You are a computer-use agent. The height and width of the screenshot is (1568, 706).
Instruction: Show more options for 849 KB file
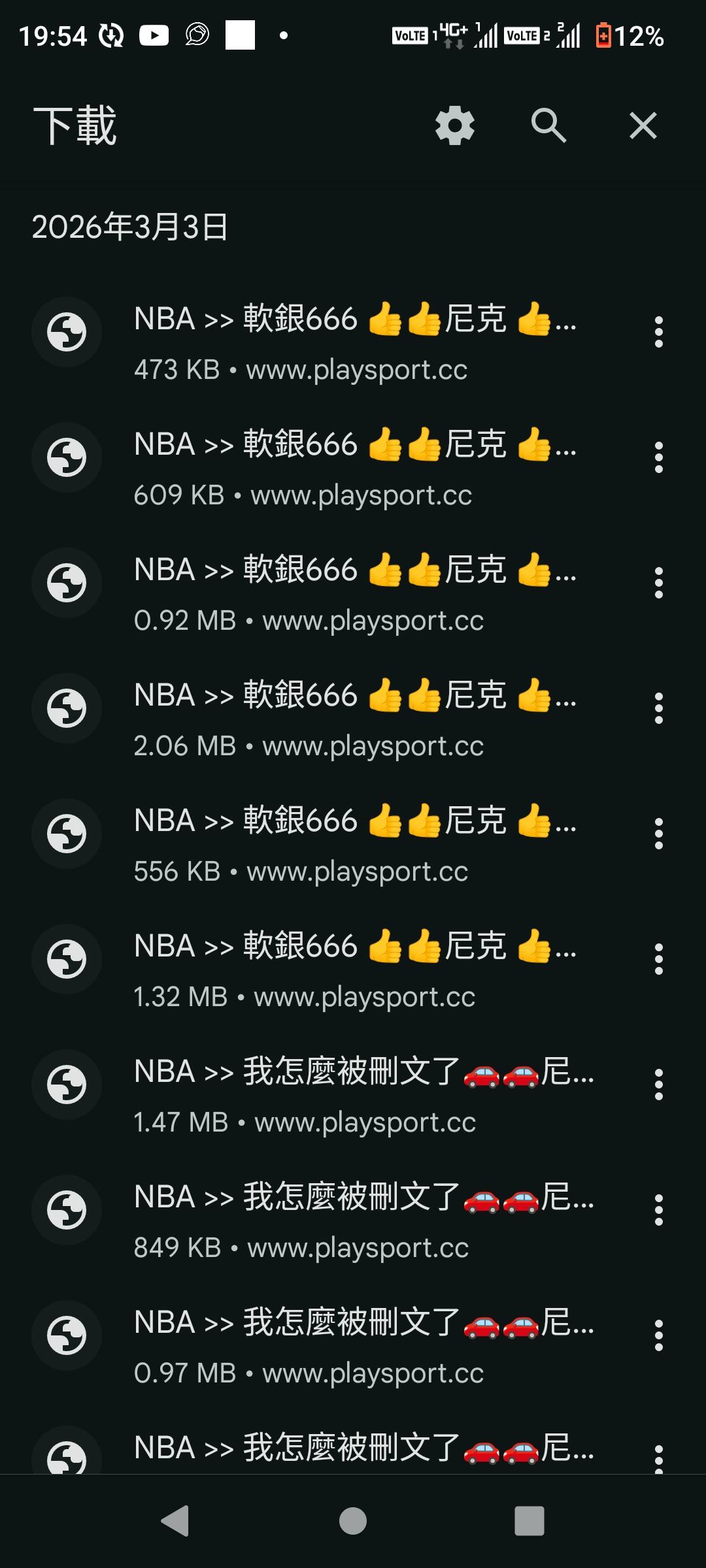coord(659,1210)
